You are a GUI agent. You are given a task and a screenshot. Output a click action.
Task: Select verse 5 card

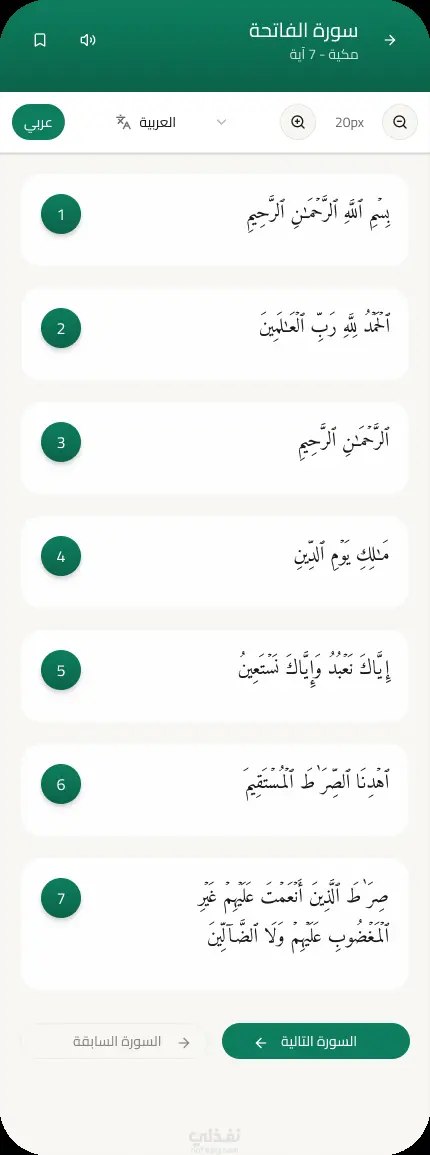214,675
